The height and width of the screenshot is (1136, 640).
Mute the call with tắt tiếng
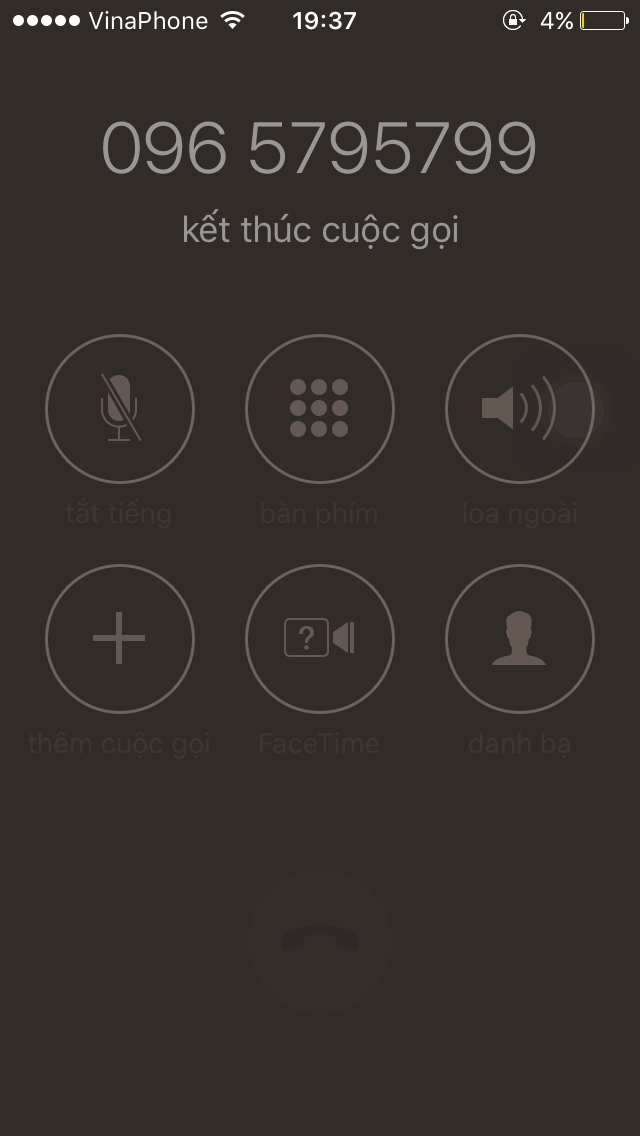[120, 409]
